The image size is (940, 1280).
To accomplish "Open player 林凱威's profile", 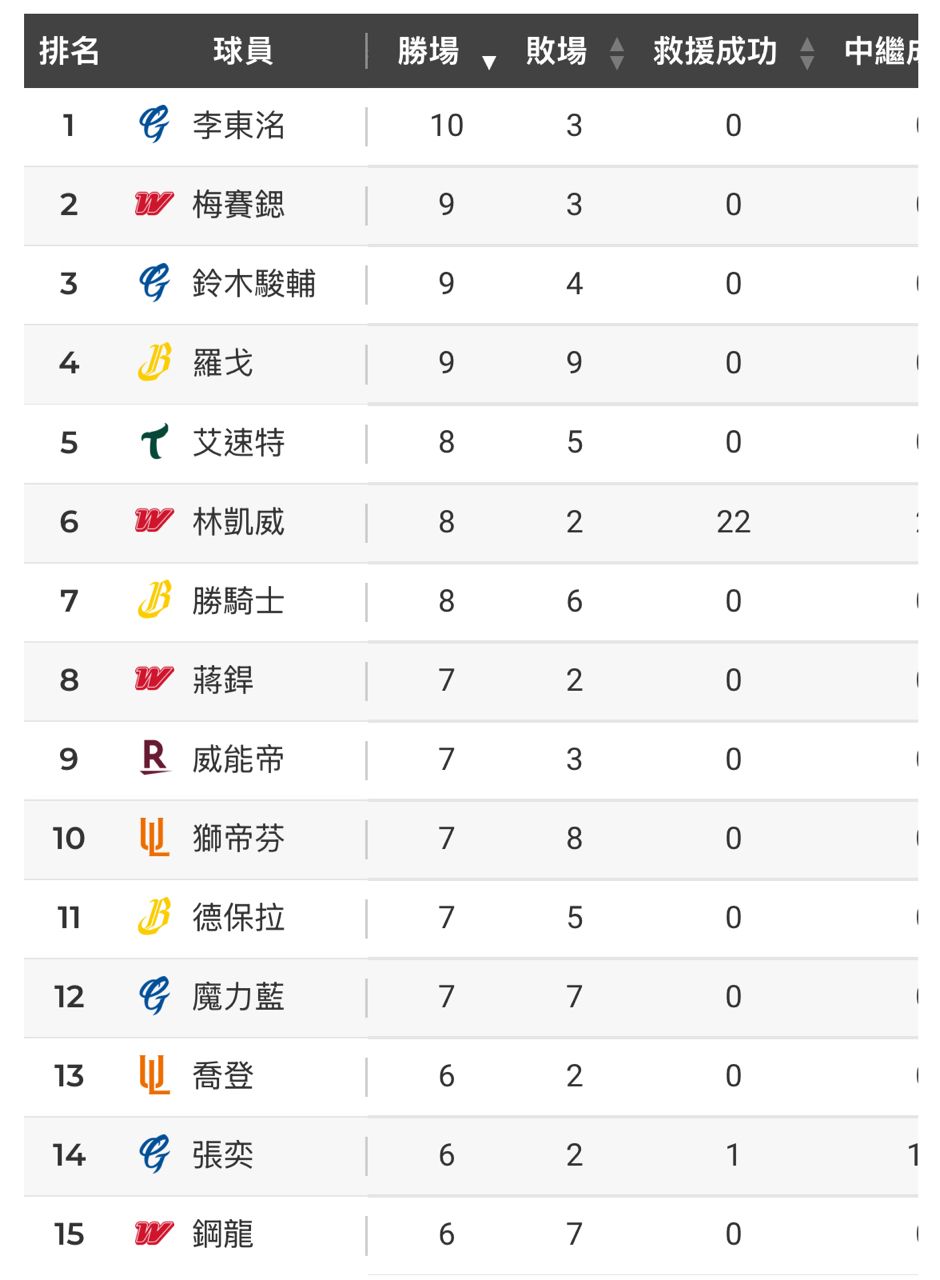I will 239,521.
